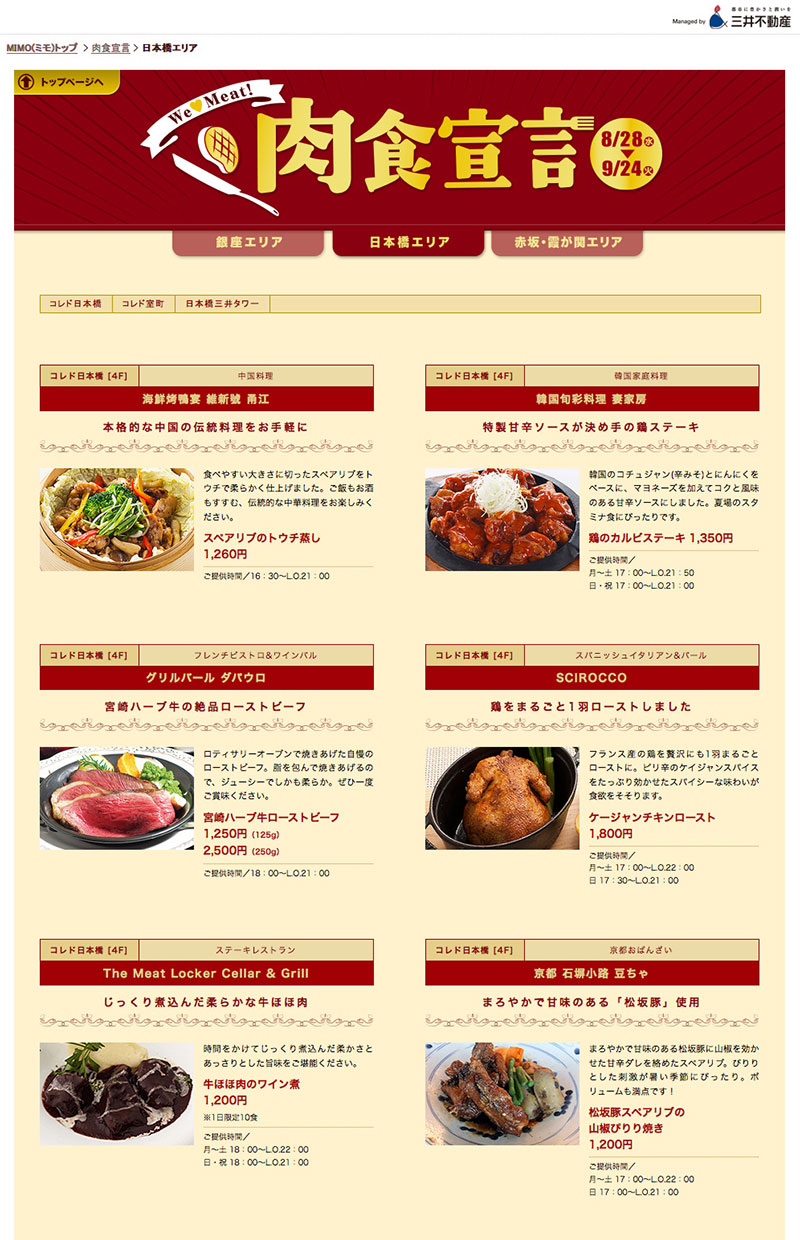Go back via トップページへ button

66,82
